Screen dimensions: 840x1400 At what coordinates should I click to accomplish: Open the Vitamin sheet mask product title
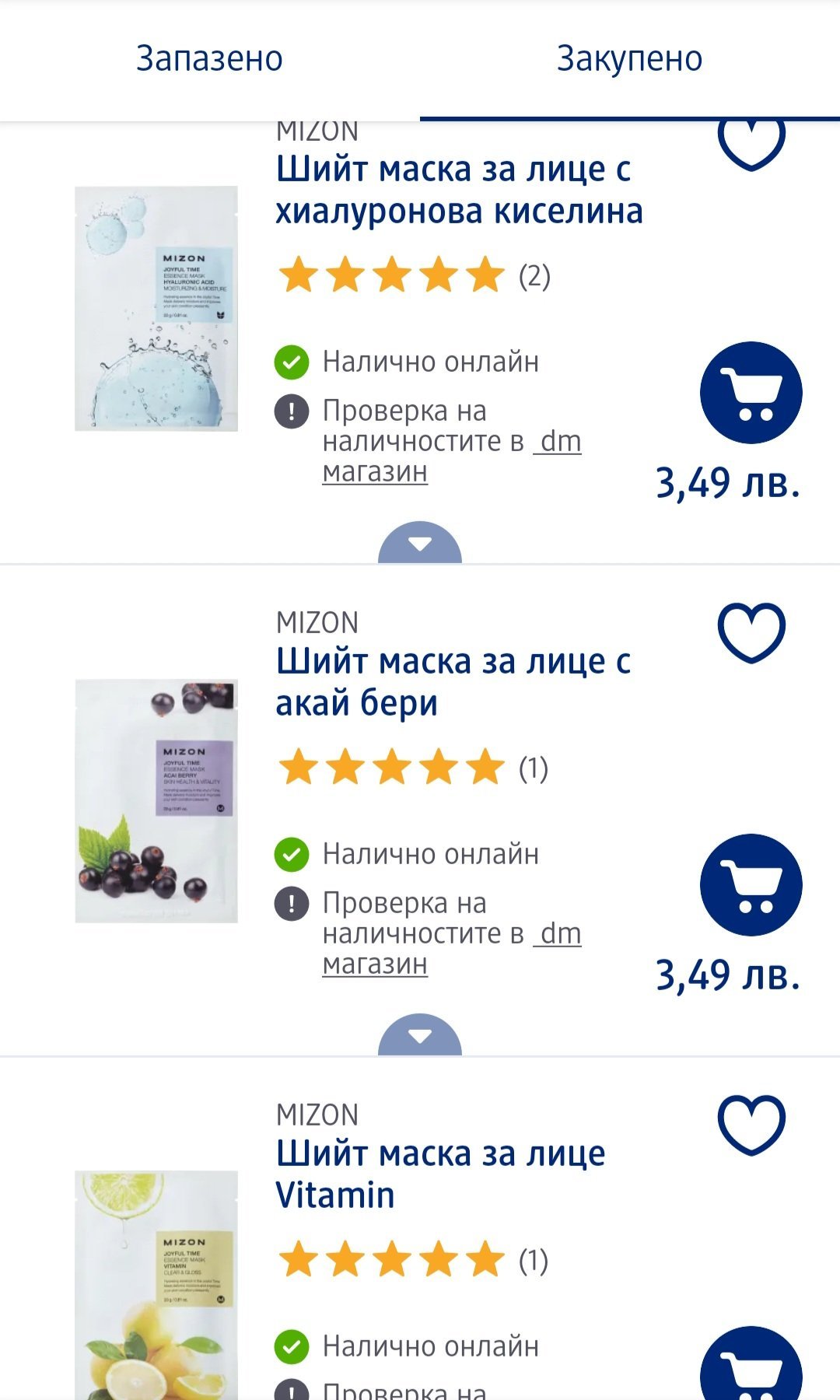440,1174
